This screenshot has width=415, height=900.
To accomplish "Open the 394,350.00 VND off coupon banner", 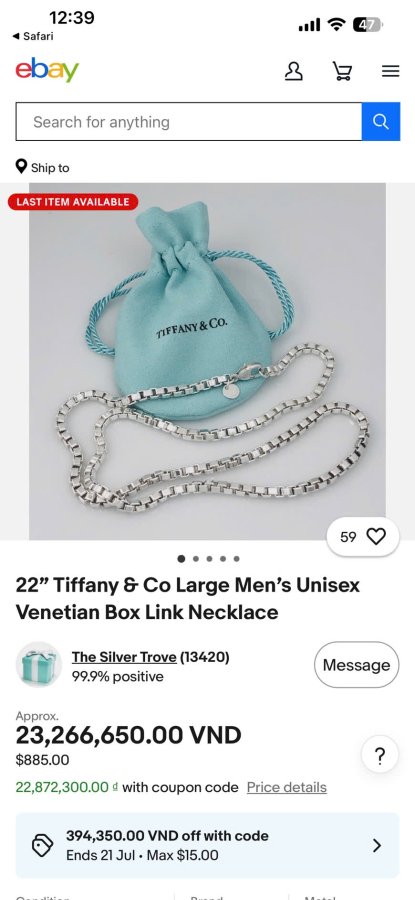I will tap(207, 845).
